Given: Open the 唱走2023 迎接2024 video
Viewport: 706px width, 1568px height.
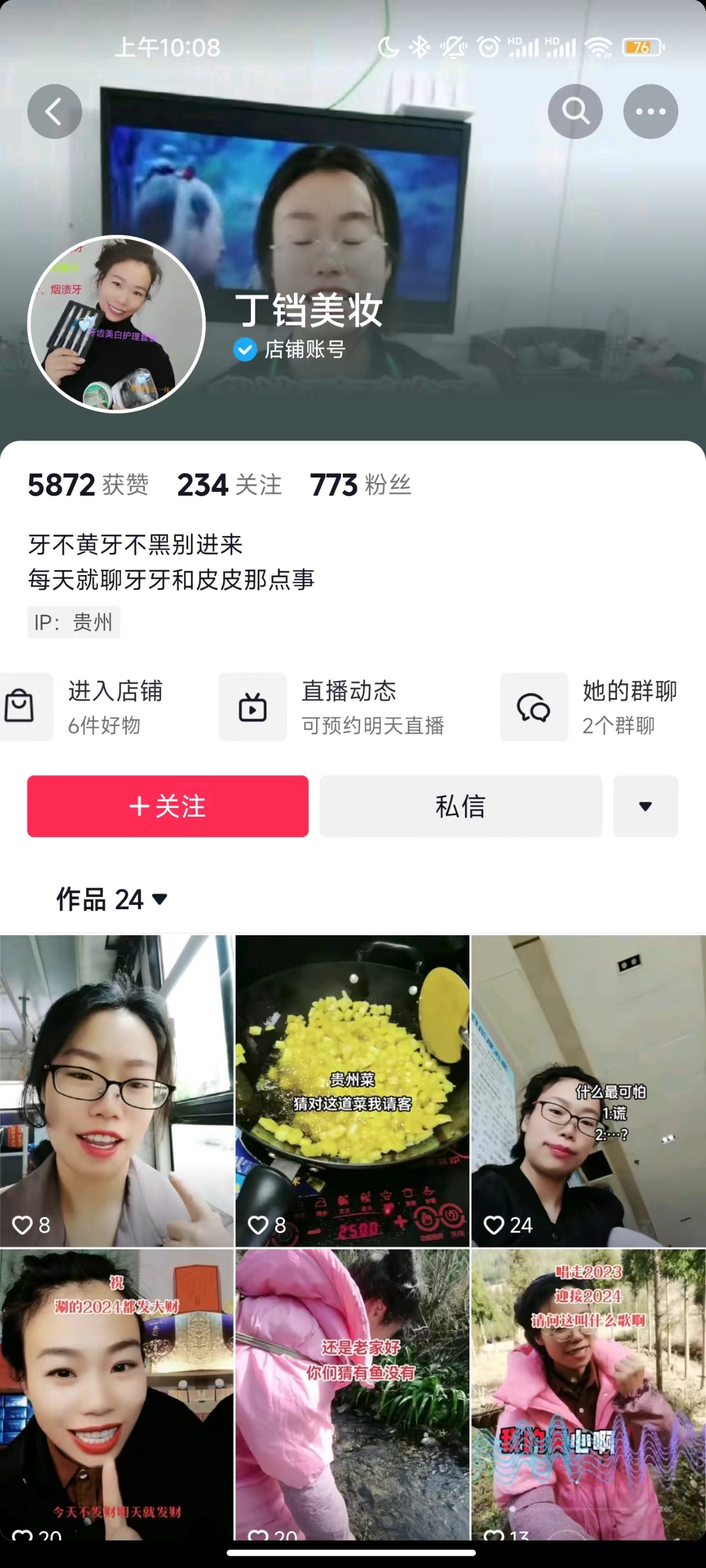Looking at the screenshot, I should click(588, 1394).
